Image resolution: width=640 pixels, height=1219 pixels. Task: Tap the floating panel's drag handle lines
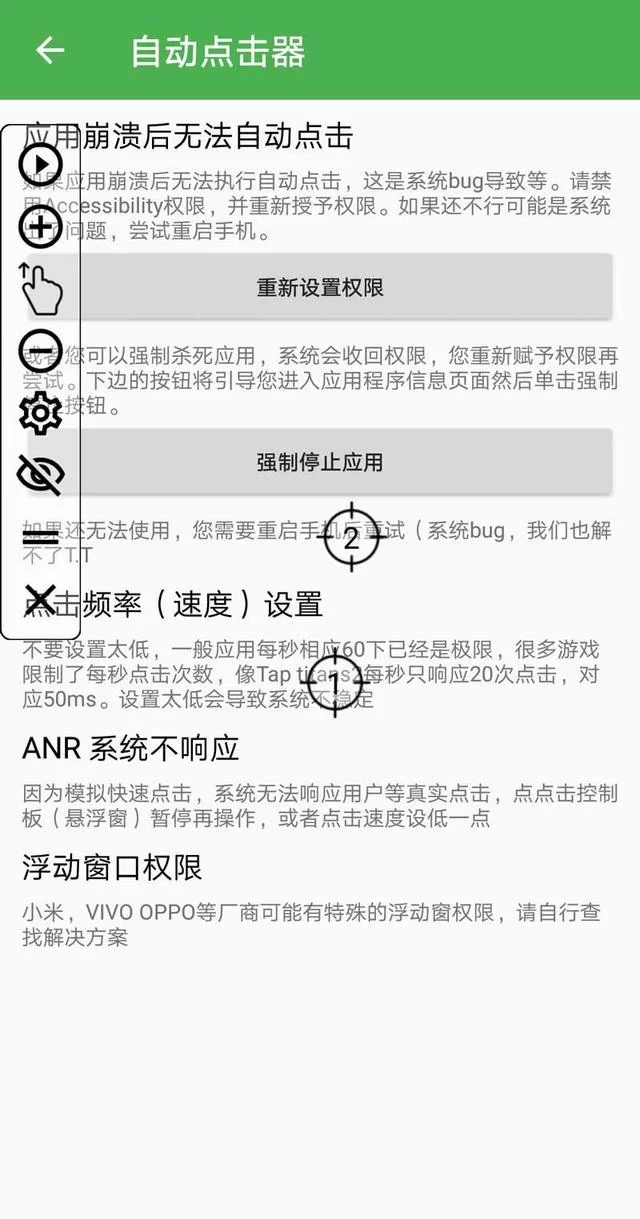tap(41, 540)
